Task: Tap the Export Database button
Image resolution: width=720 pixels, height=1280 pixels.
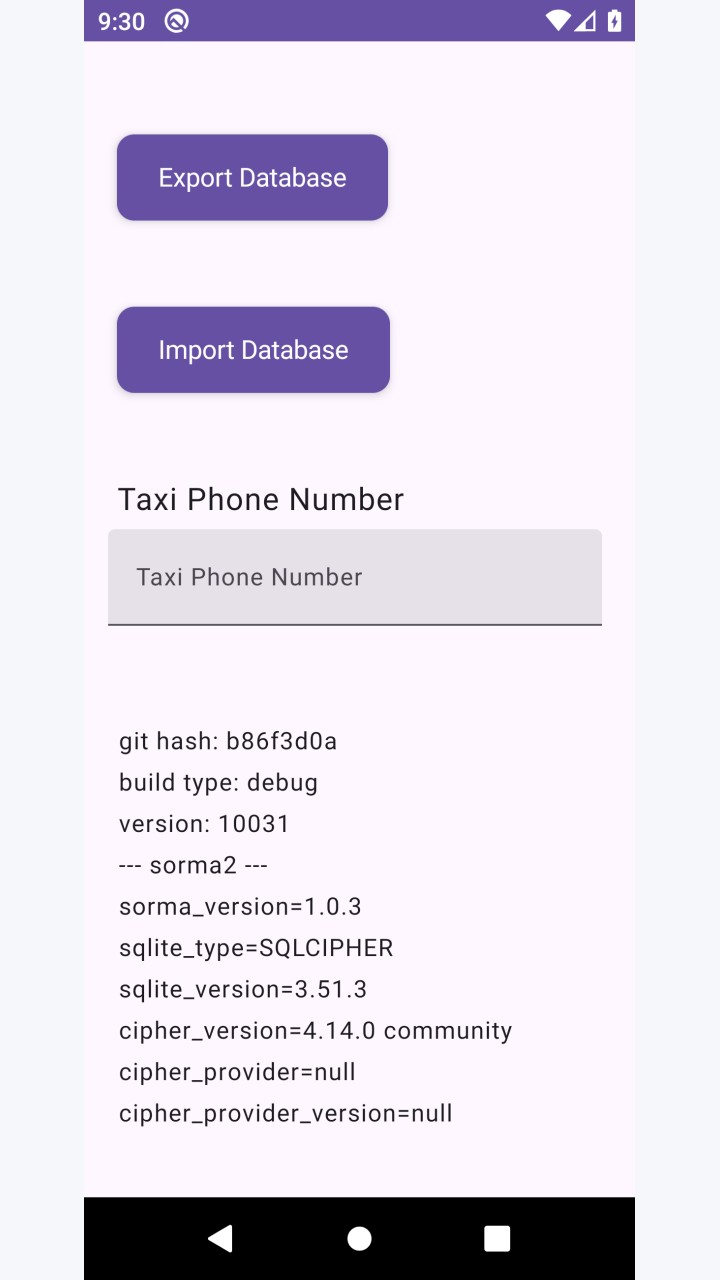Action: (x=252, y=177)
